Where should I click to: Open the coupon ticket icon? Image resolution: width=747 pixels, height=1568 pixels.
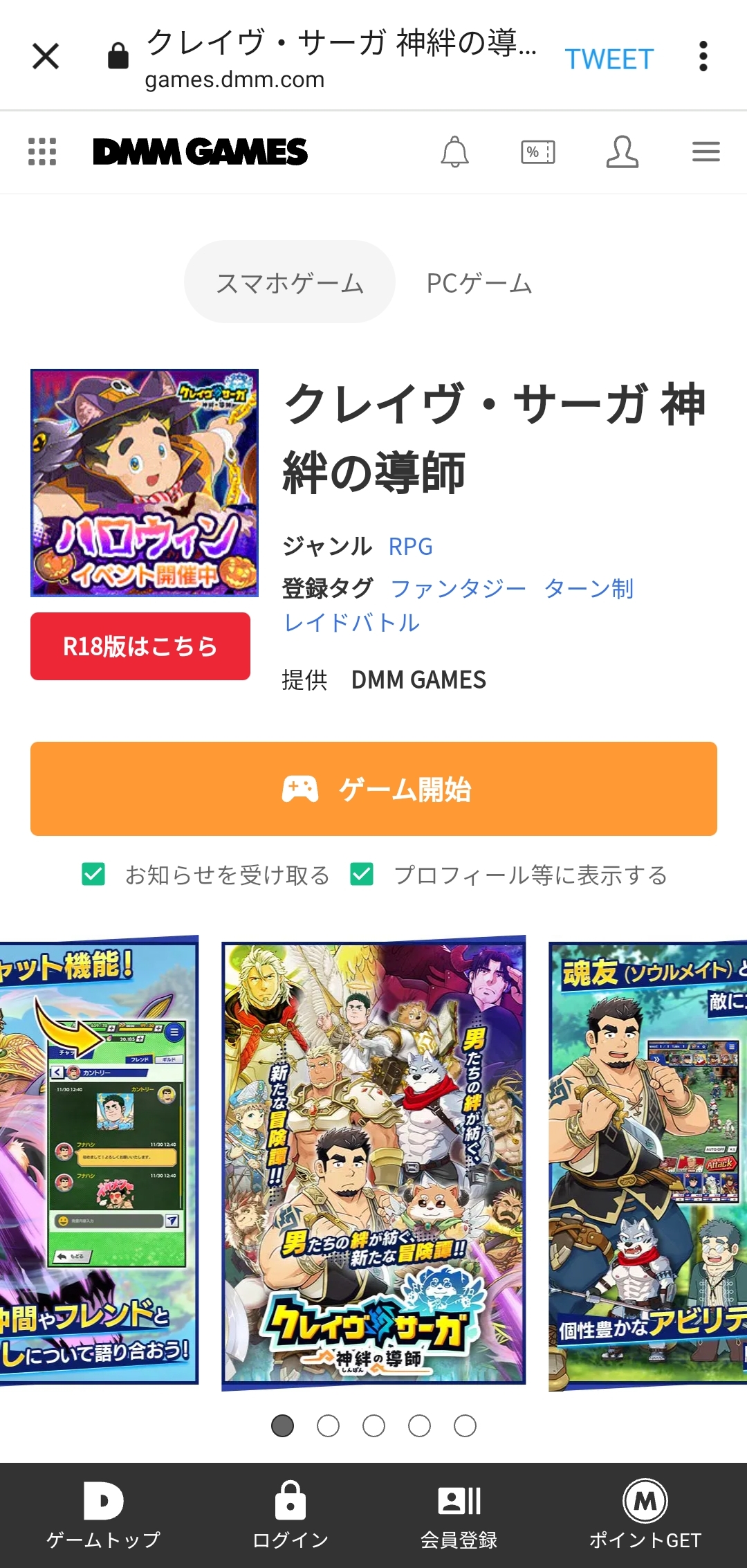tap(538, 152)
